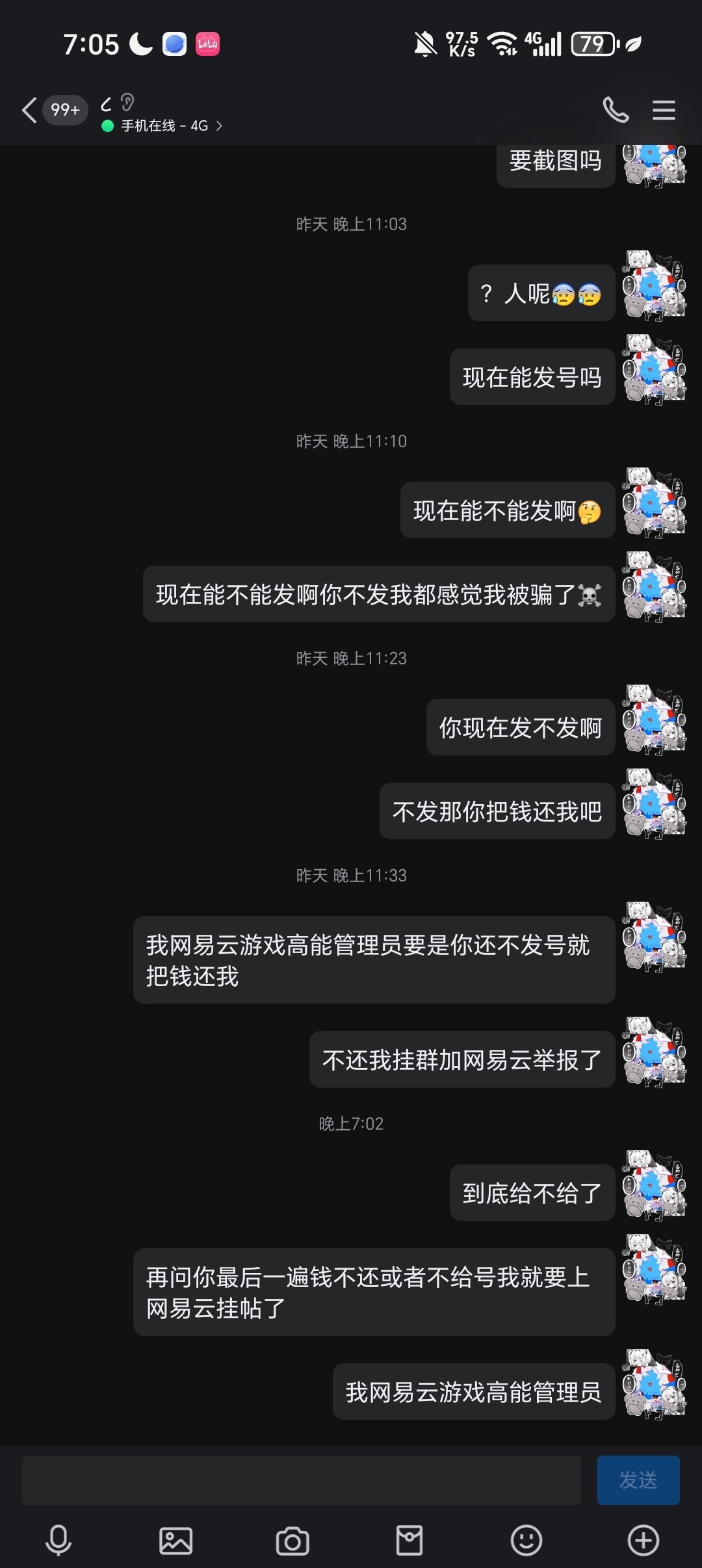Open the emoji panel
Viewport: 702px width, 1568px height.
tap(526, 1540)
